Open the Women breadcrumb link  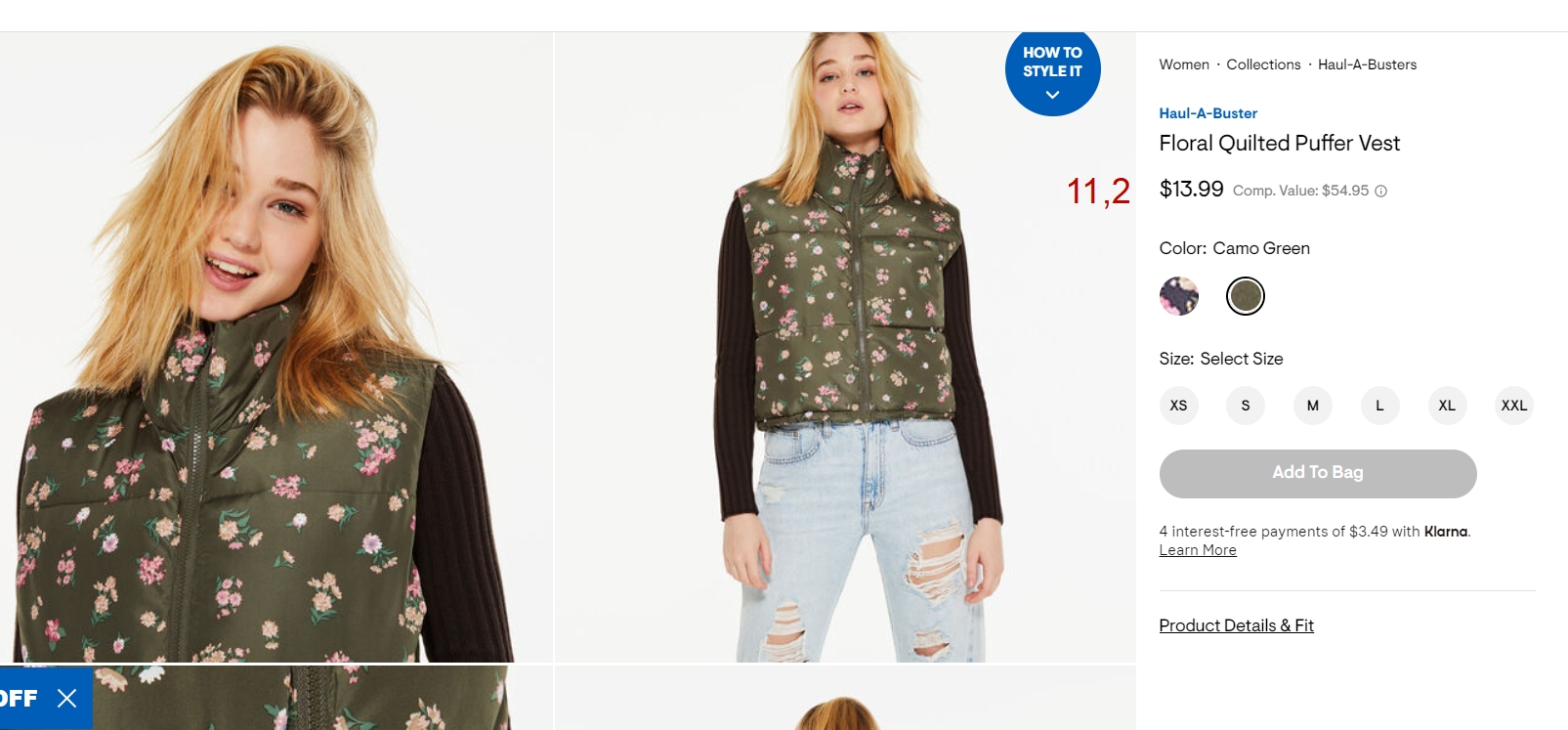(x=1183, y=64)
